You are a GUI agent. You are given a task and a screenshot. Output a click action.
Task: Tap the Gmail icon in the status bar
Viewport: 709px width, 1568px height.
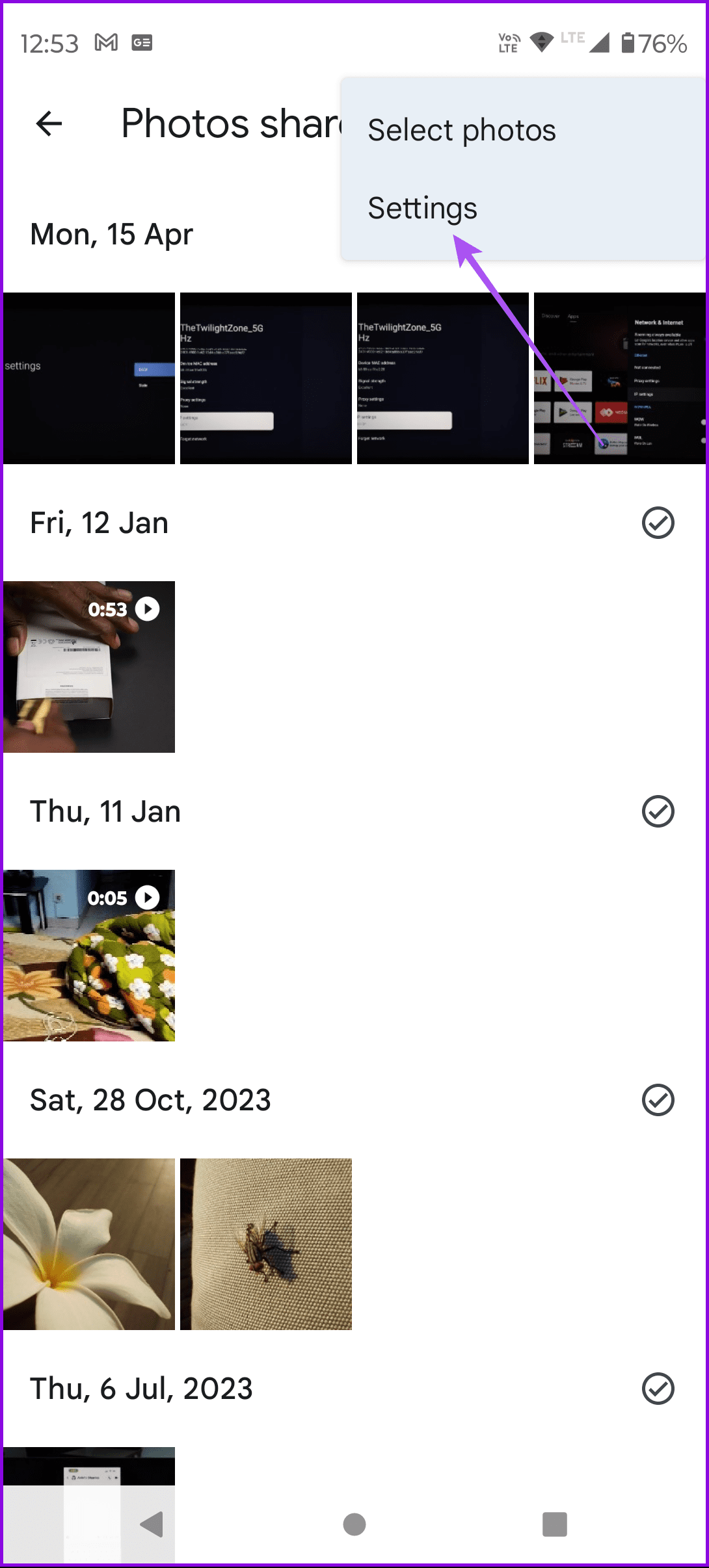106,42
